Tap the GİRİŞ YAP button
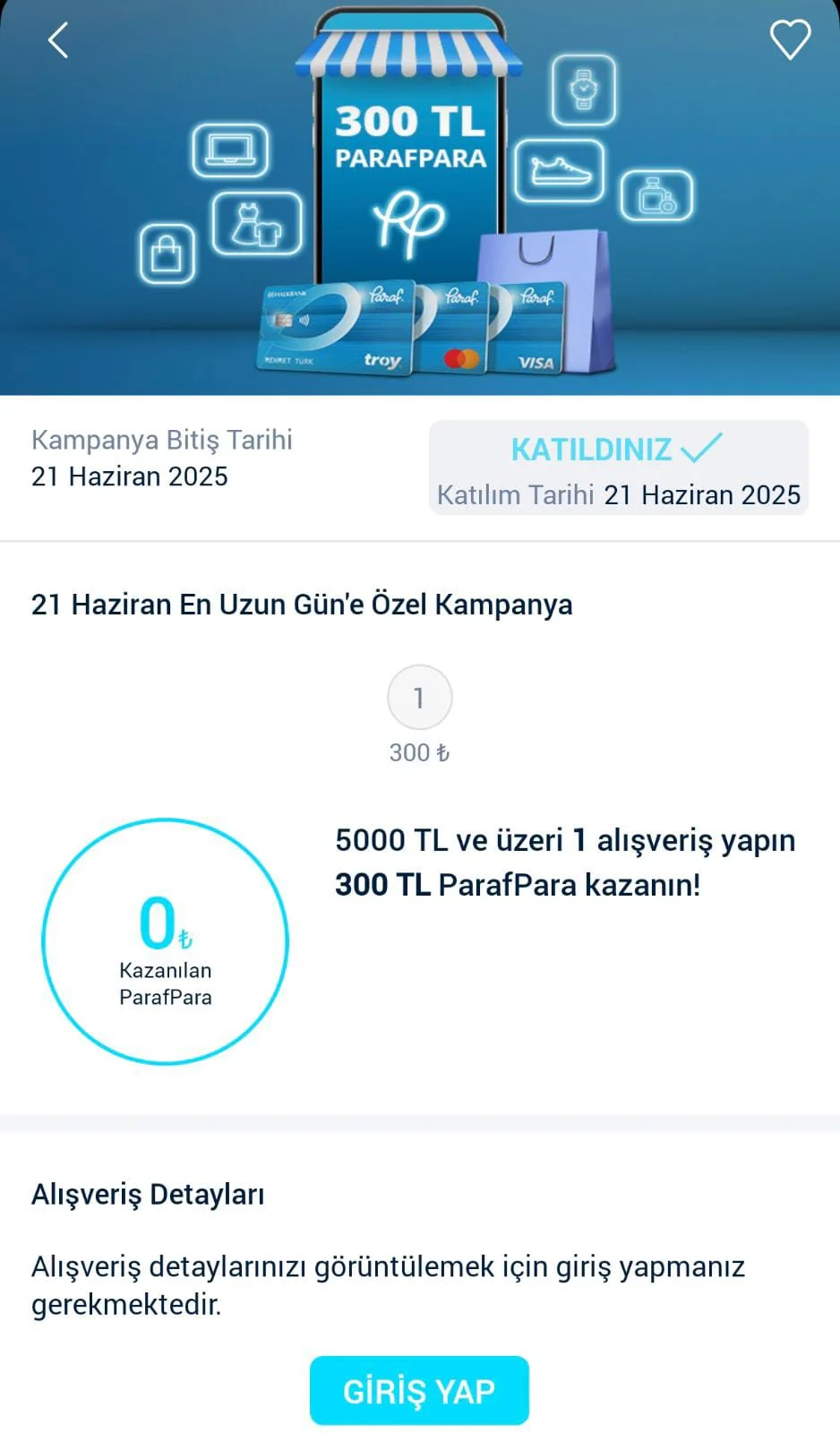 [x=419, y=1390]
